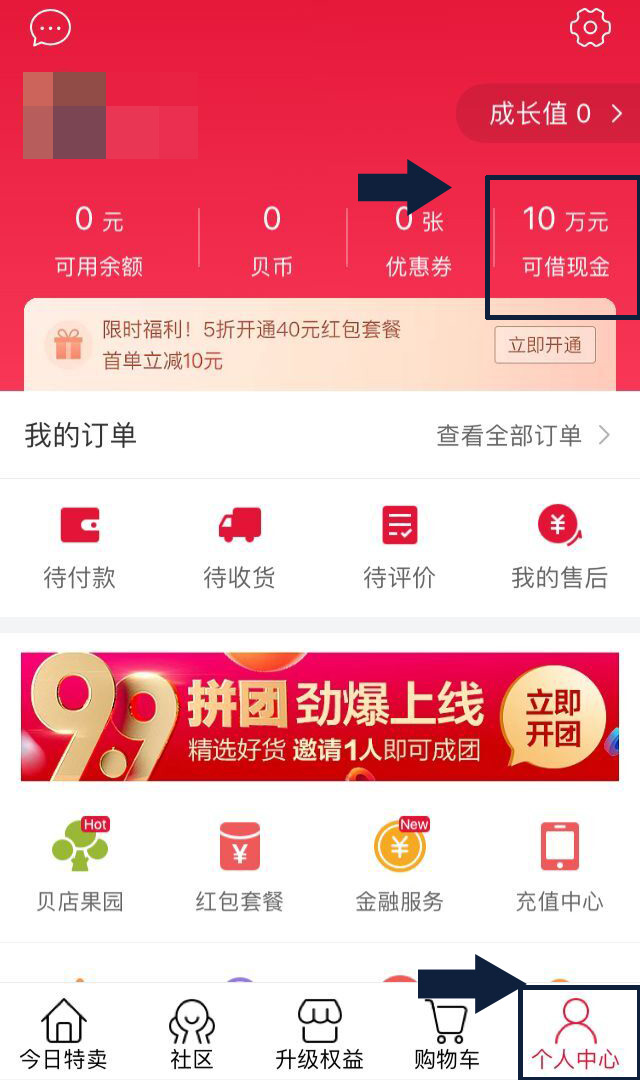Open 贝店果园 orchard
Viewport: 640px width, 1080px height.
coord(80,866)
